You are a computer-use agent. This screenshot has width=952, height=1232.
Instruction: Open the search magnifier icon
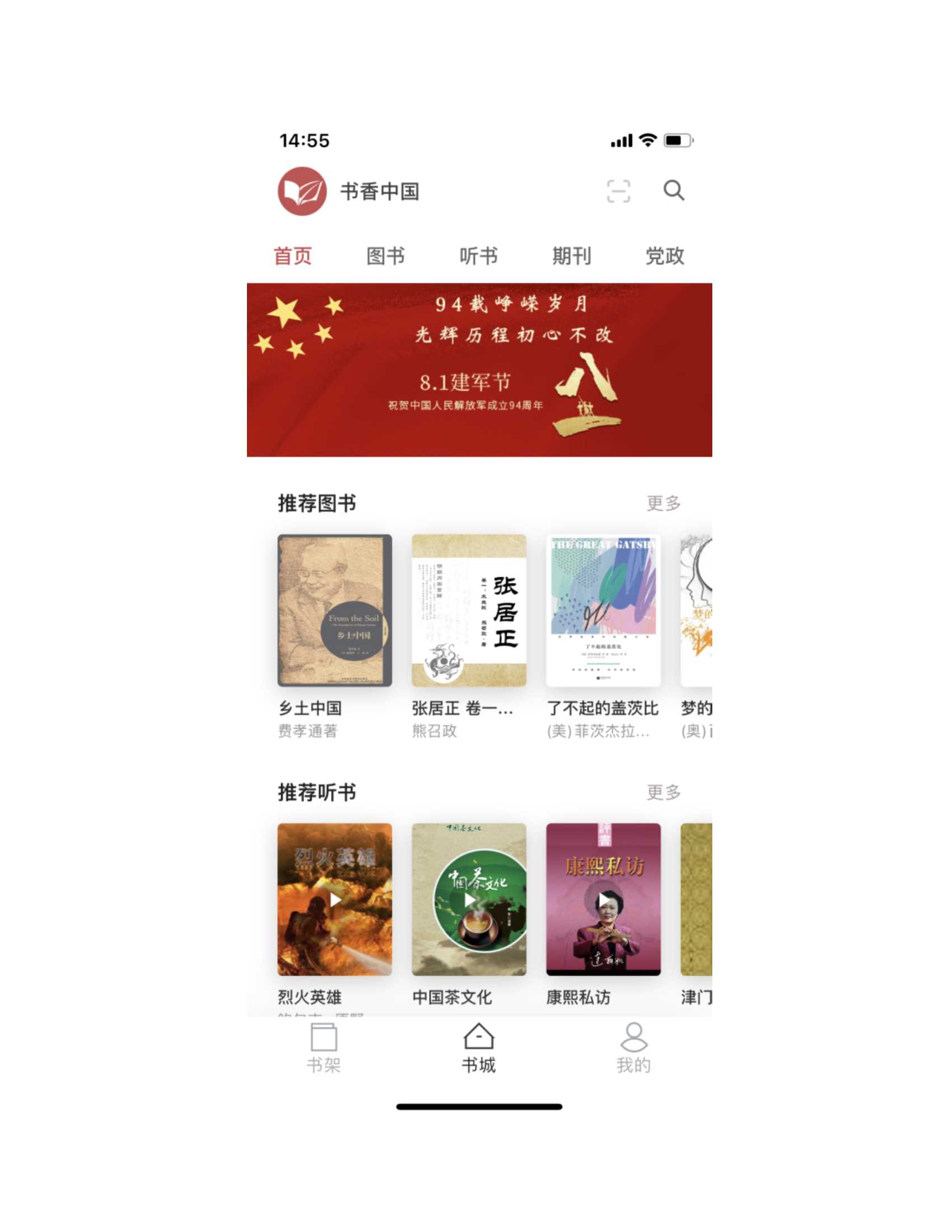pyautogui.click(x=673, y=190)
